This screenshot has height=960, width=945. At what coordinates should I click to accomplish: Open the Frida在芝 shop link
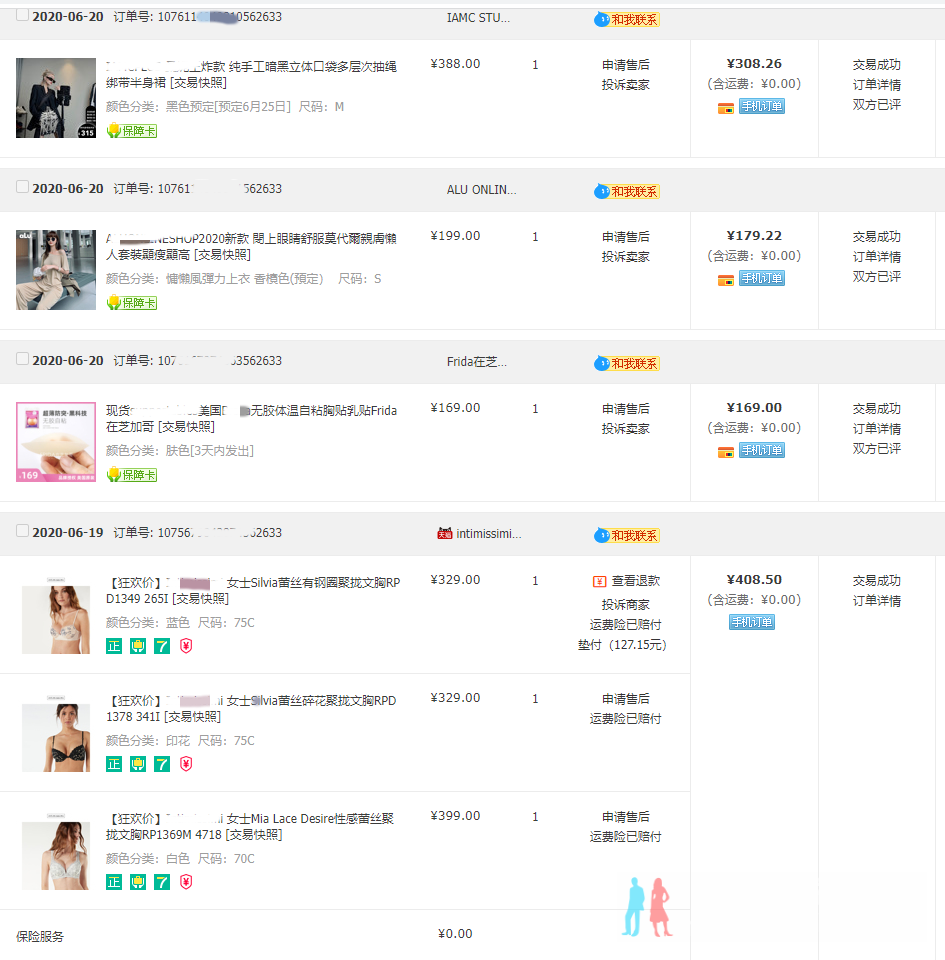[x=477, y=362]
